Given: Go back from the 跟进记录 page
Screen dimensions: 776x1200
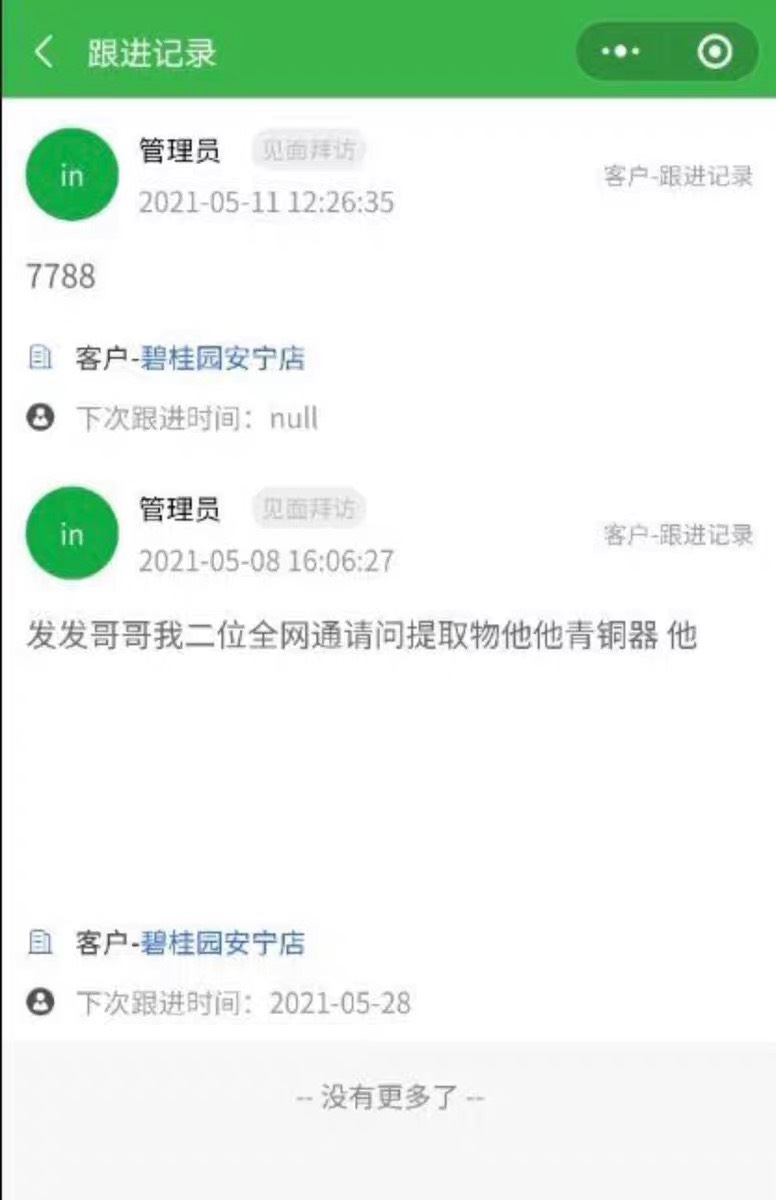Looking at the screenshot, I should point(43,52).
